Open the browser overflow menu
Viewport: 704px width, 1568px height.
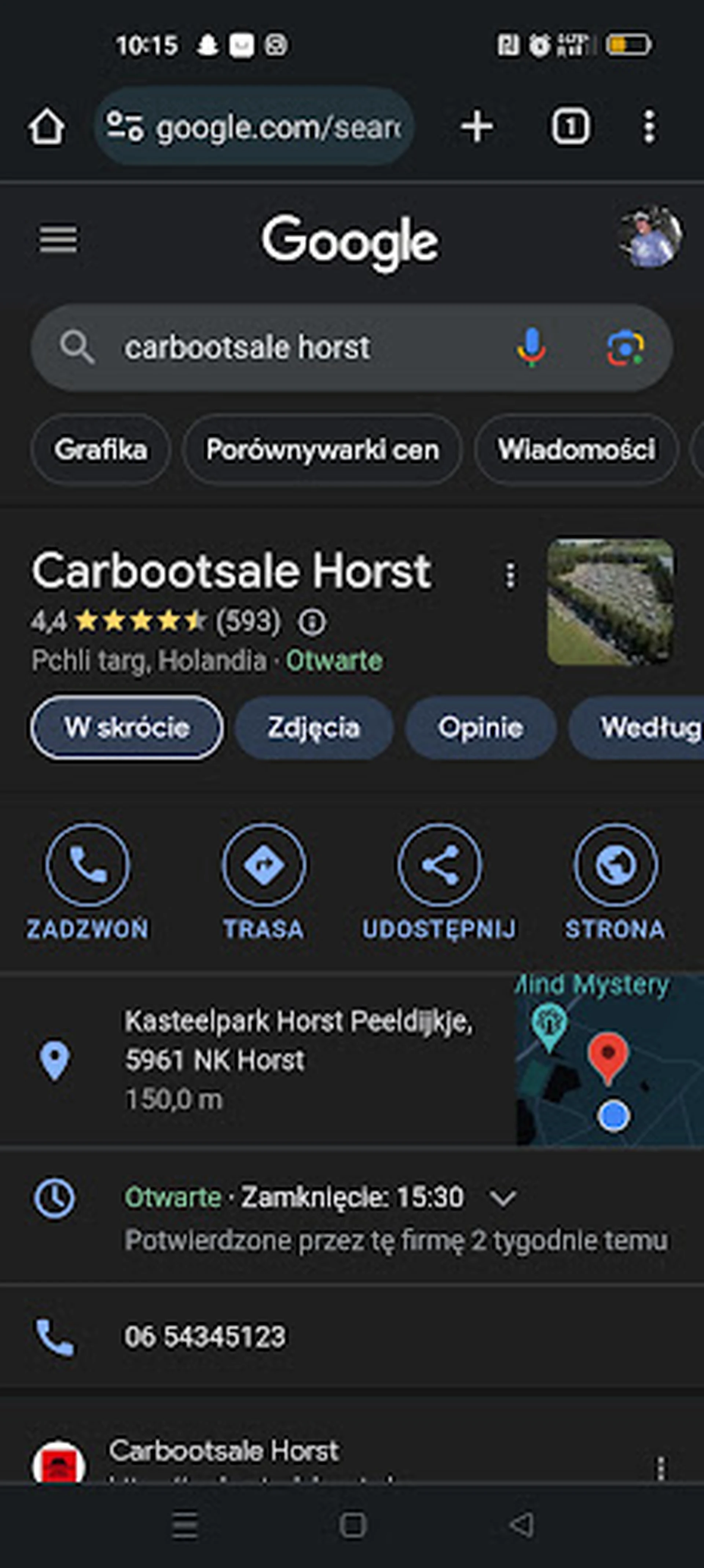649,127
